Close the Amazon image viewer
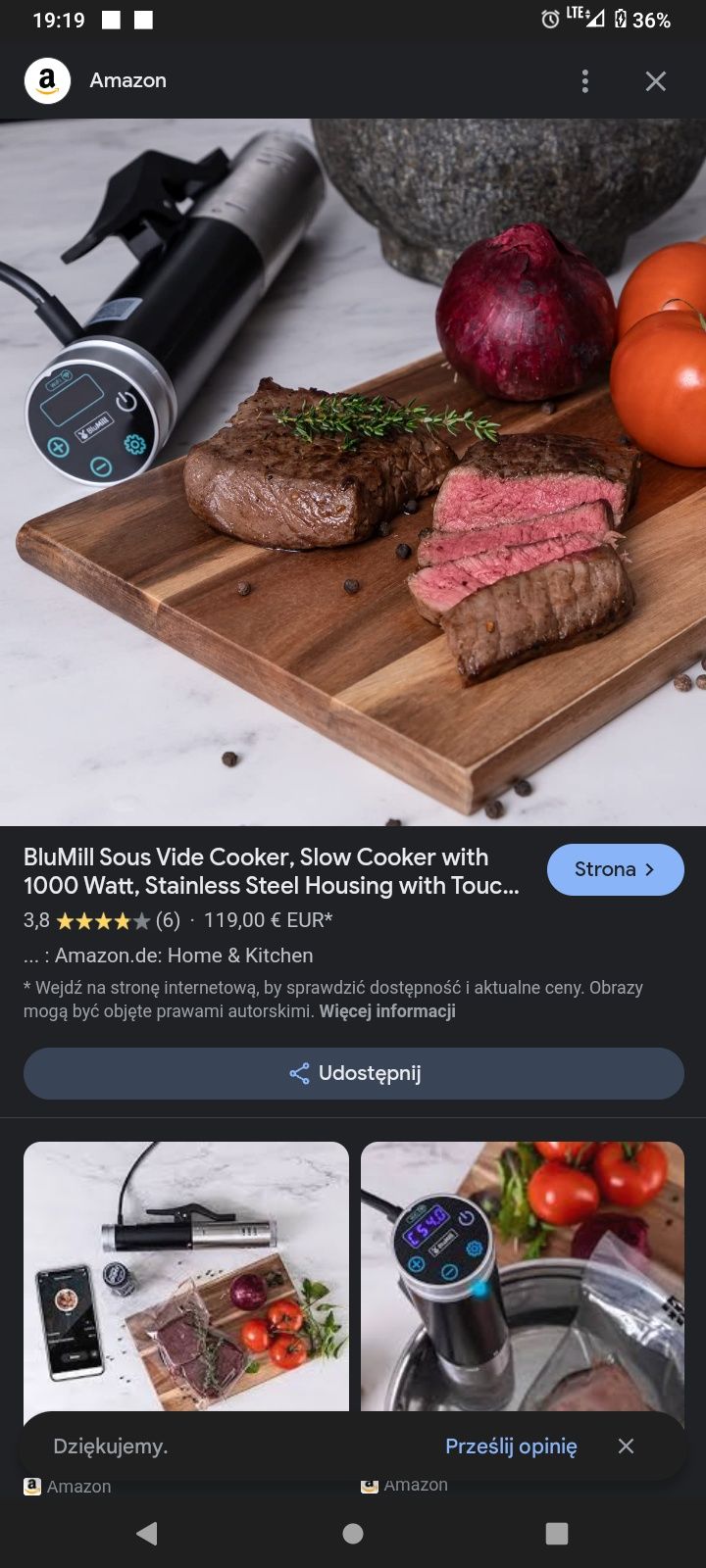The width and height of the screenshot is (706, 1568). tap(655, 81)
